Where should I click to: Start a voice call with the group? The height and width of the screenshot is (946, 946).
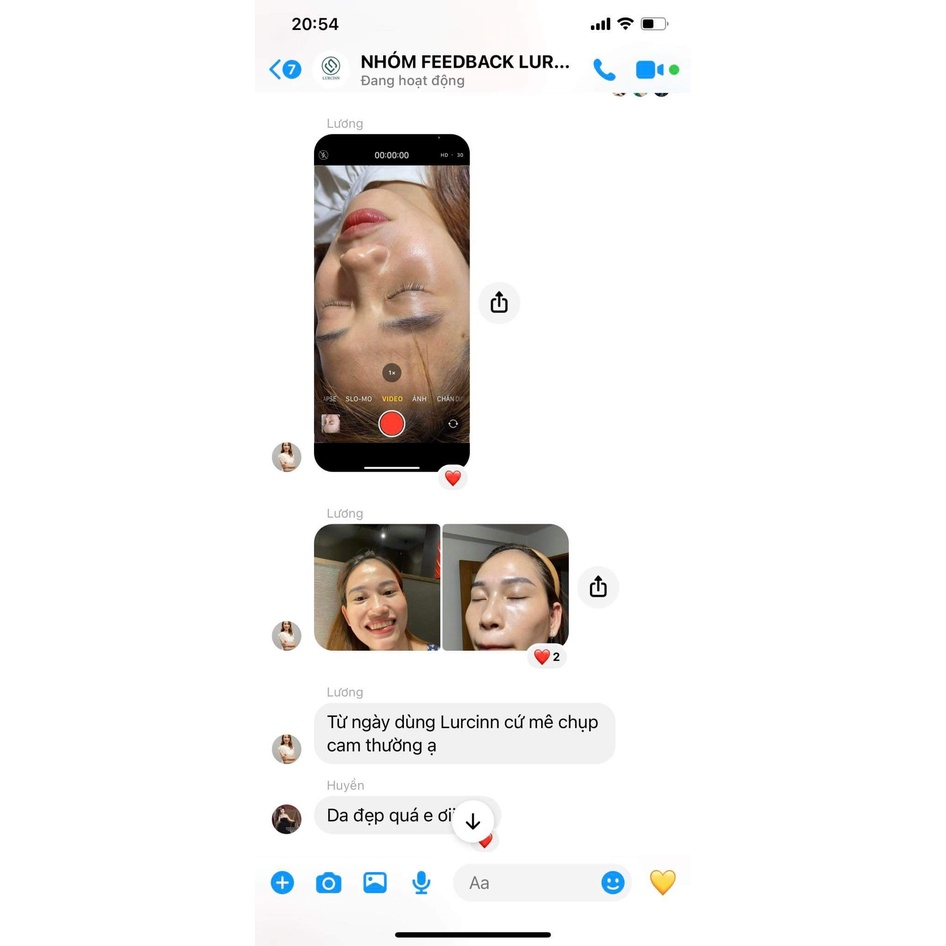coord(604,70)
